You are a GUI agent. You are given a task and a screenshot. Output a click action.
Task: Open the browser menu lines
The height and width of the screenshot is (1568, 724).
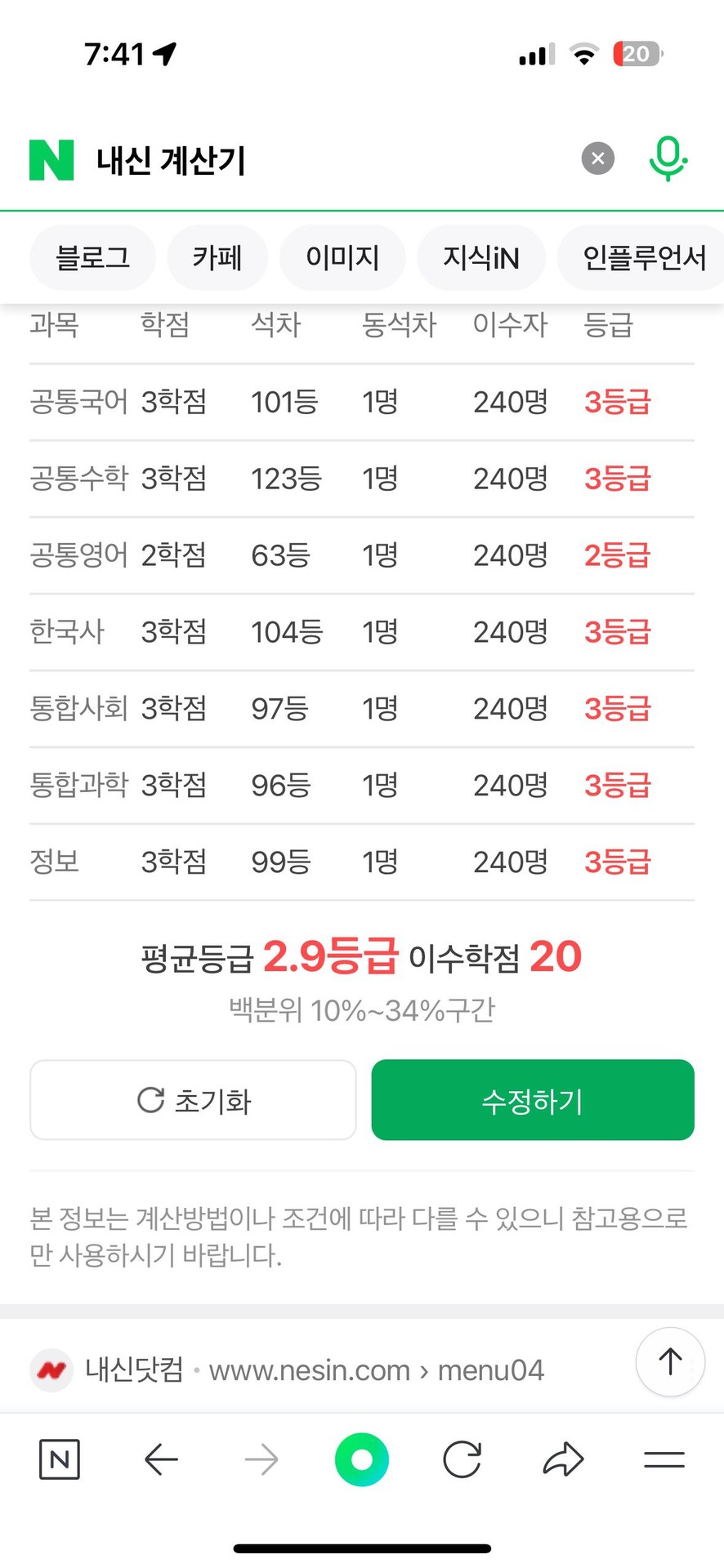[664, 1459]
